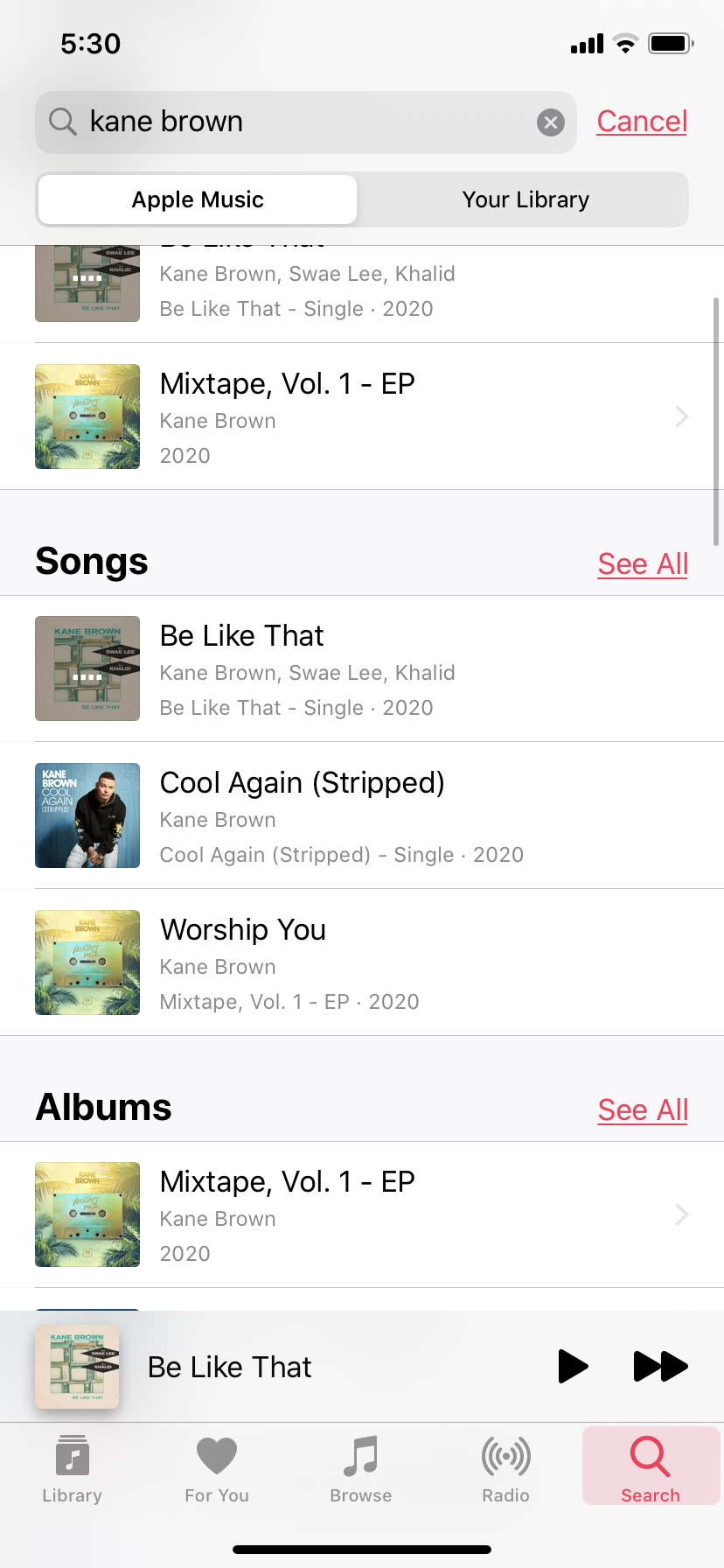Clear the kane brown search text
Viewport: 724px width, 1568px height.
point(550,122)
